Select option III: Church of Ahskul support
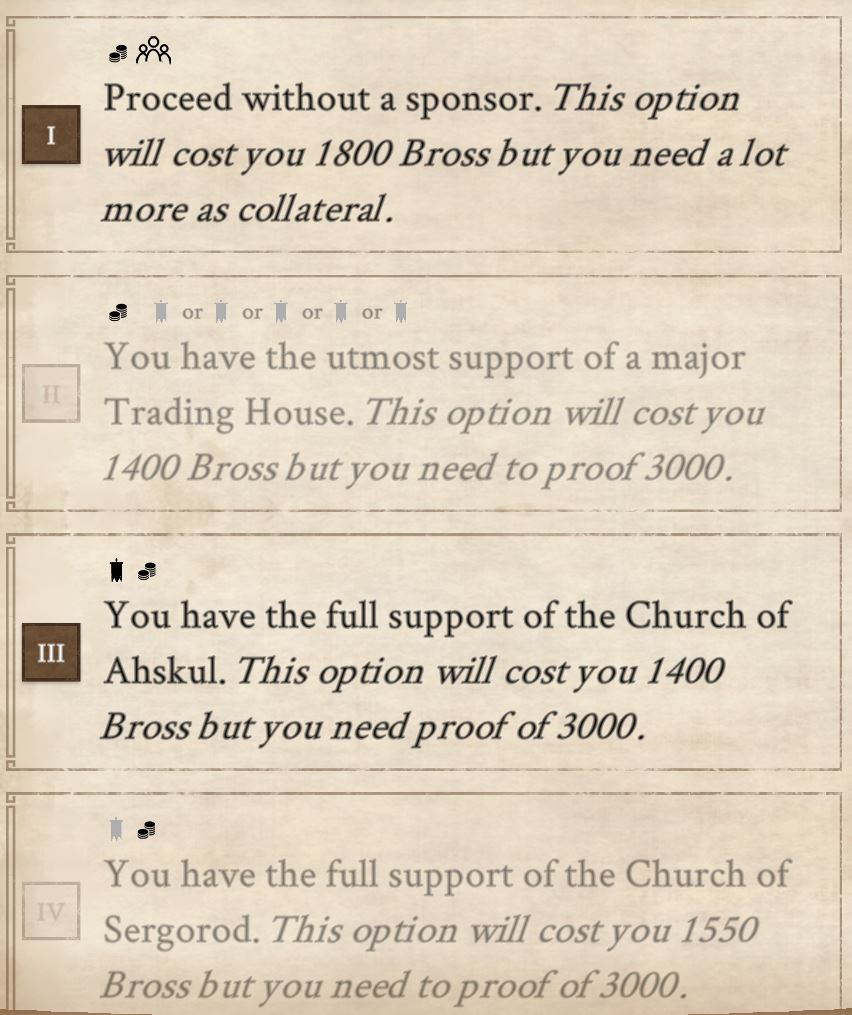The height and width of the screenshot is (1015, 852). tap(51, 653)
